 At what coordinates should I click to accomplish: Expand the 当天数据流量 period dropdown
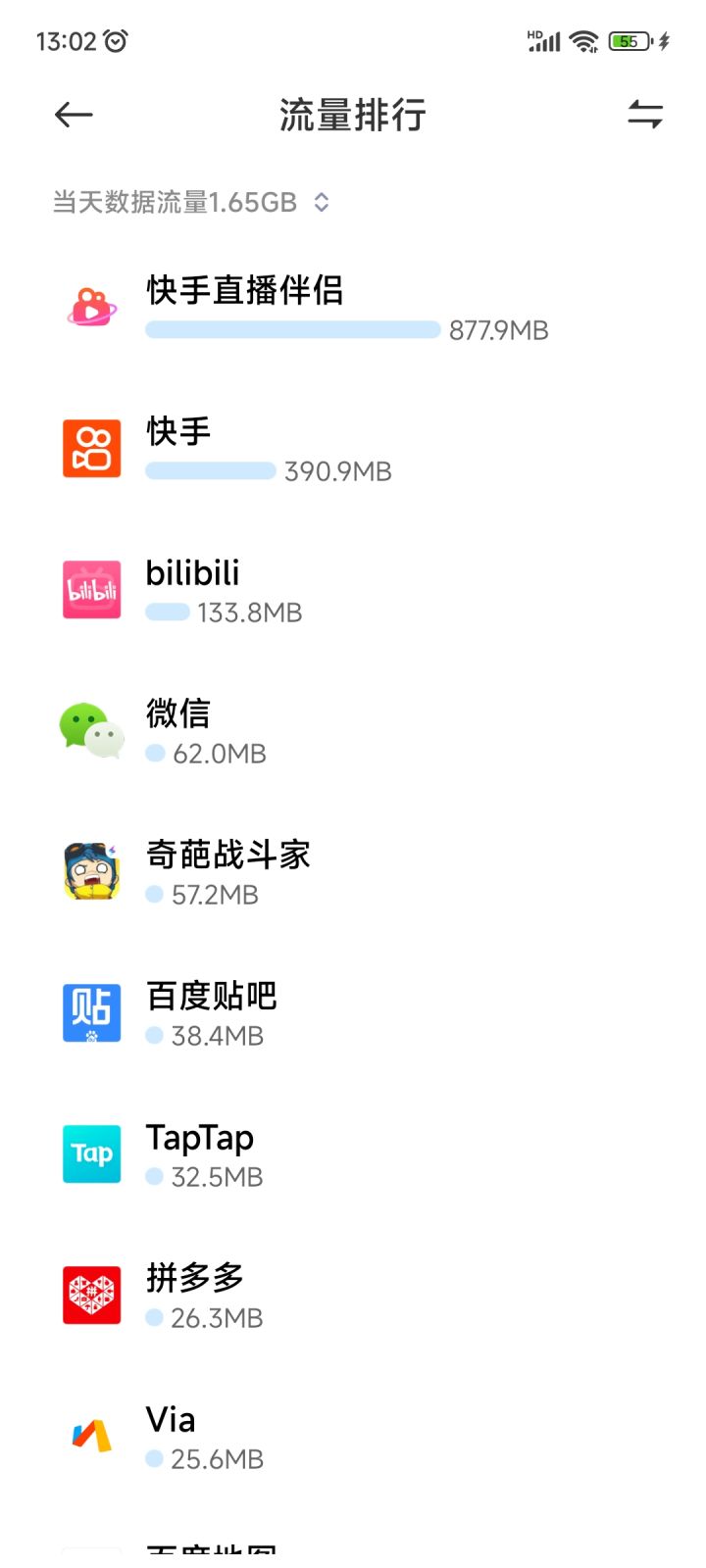click(x=191, y=203)
